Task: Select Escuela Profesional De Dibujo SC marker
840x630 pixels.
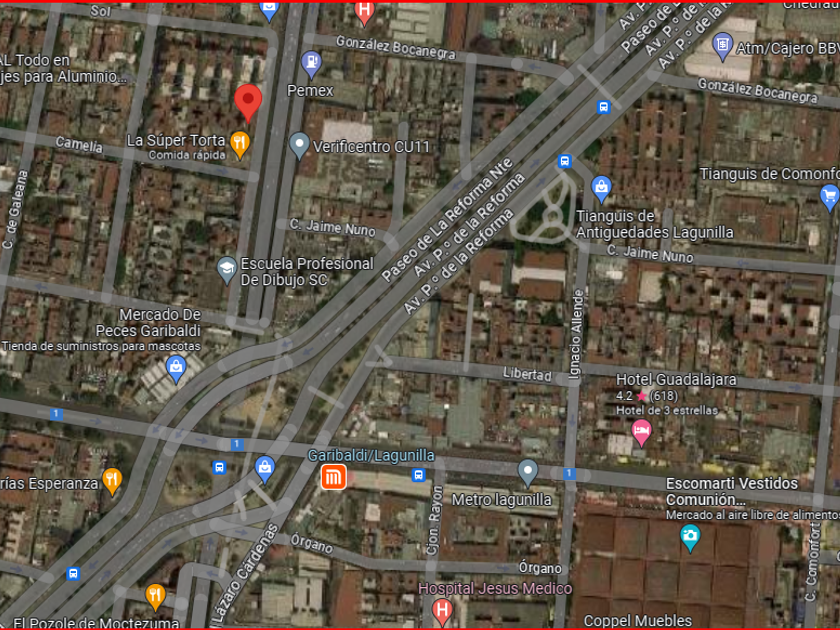Action: [x=227, y=271]
